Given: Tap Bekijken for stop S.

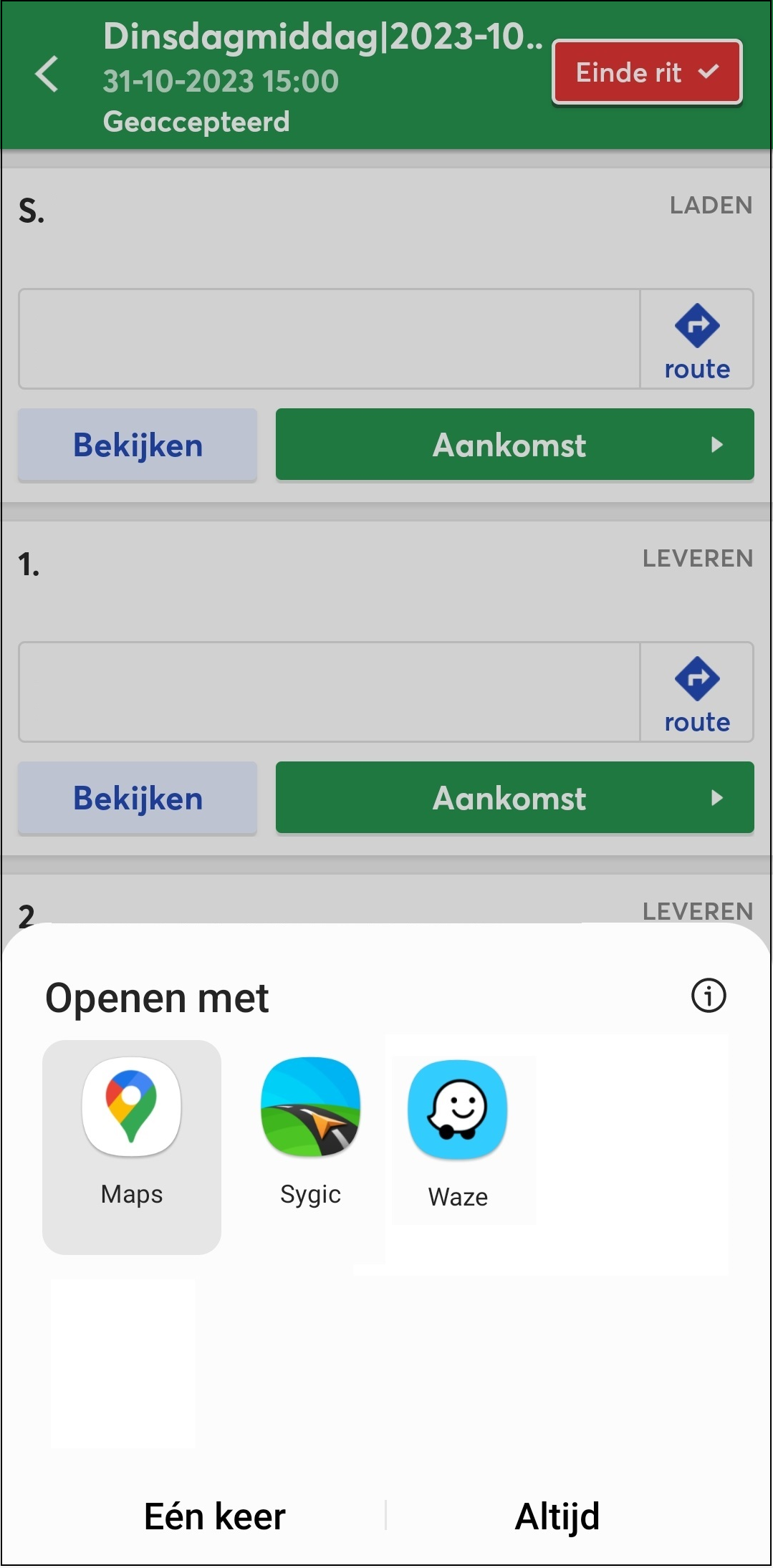Looking at the screenshot, I should point(138,445).
